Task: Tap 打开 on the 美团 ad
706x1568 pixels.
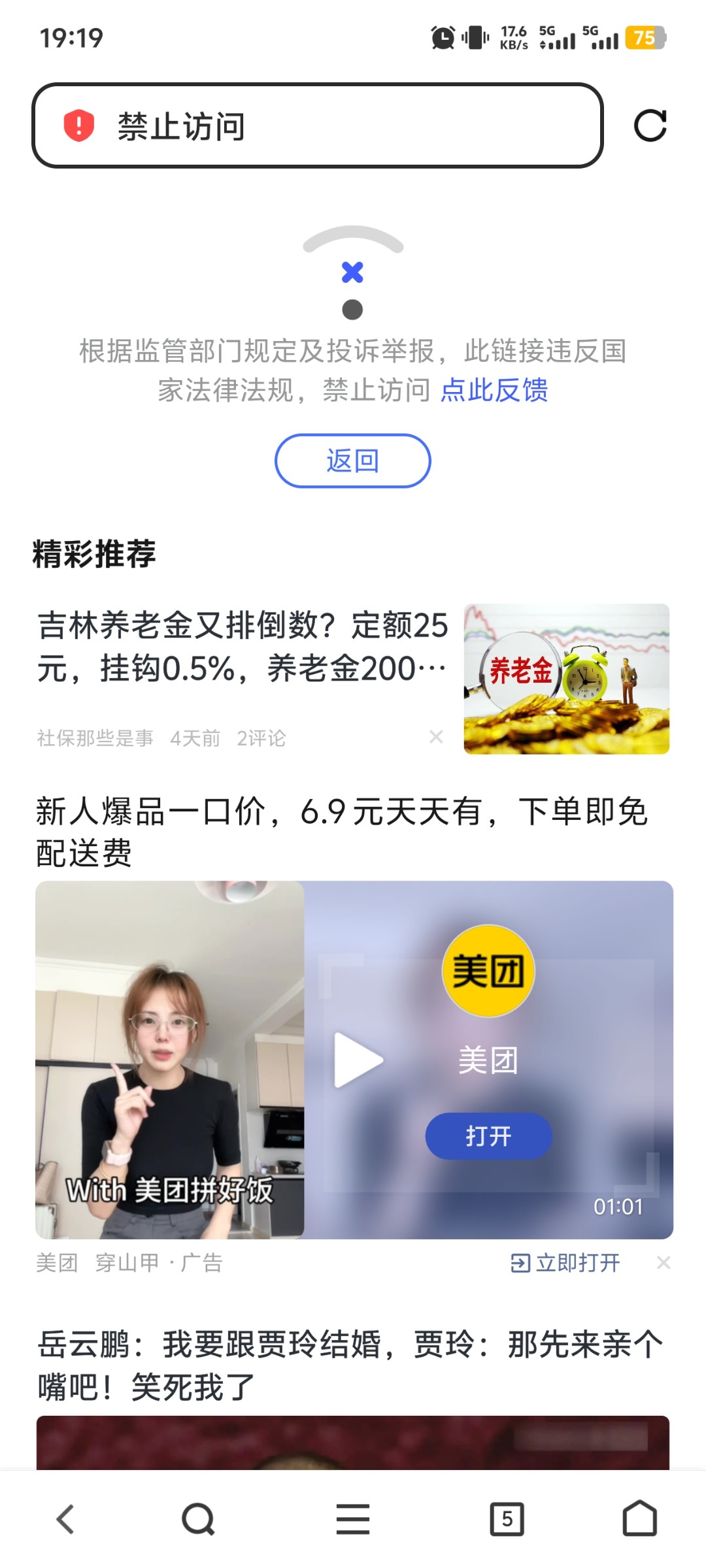Action: coord(488,1136)
